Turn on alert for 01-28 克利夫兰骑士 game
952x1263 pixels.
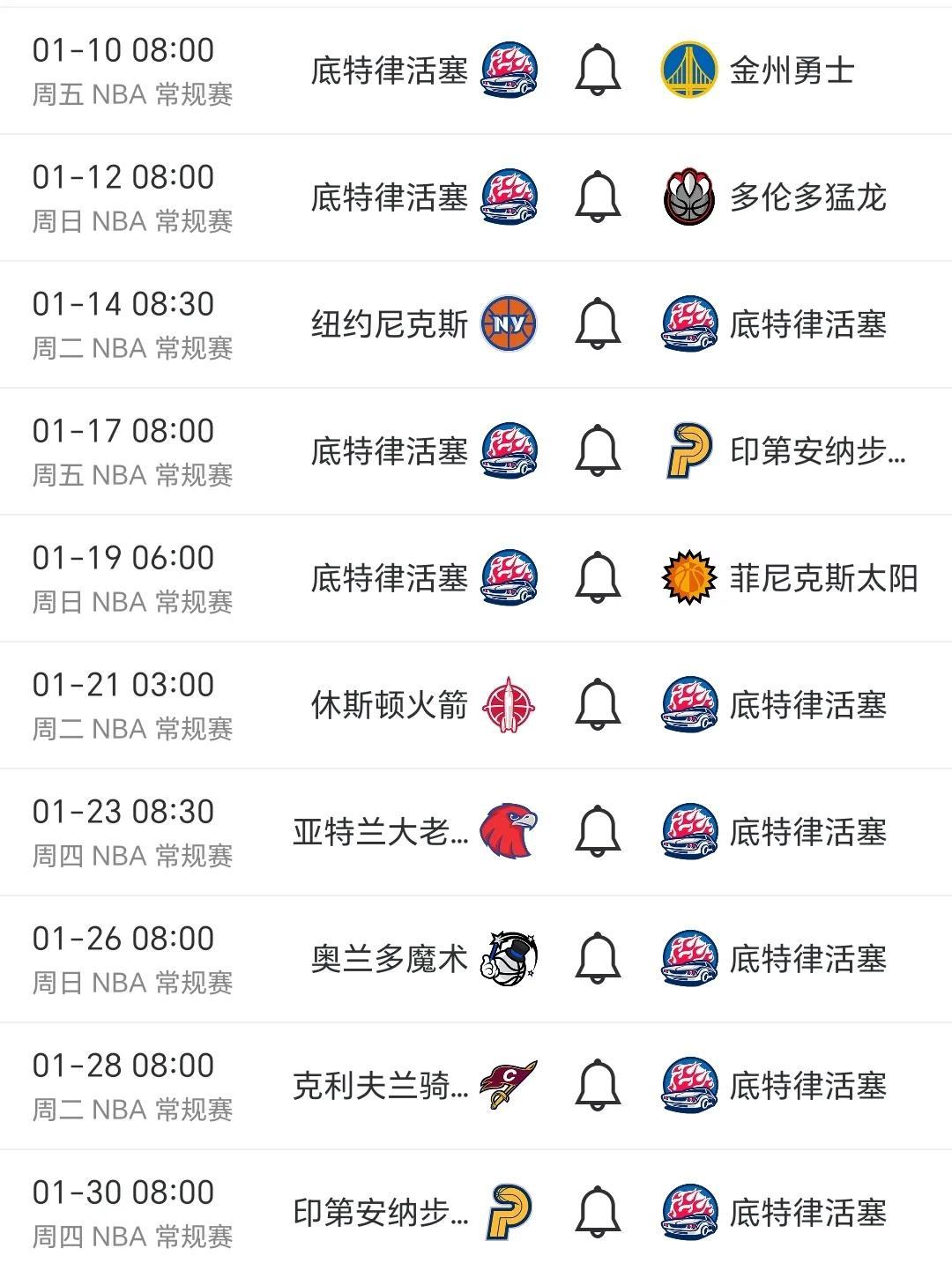click(x=598, y=1086)
